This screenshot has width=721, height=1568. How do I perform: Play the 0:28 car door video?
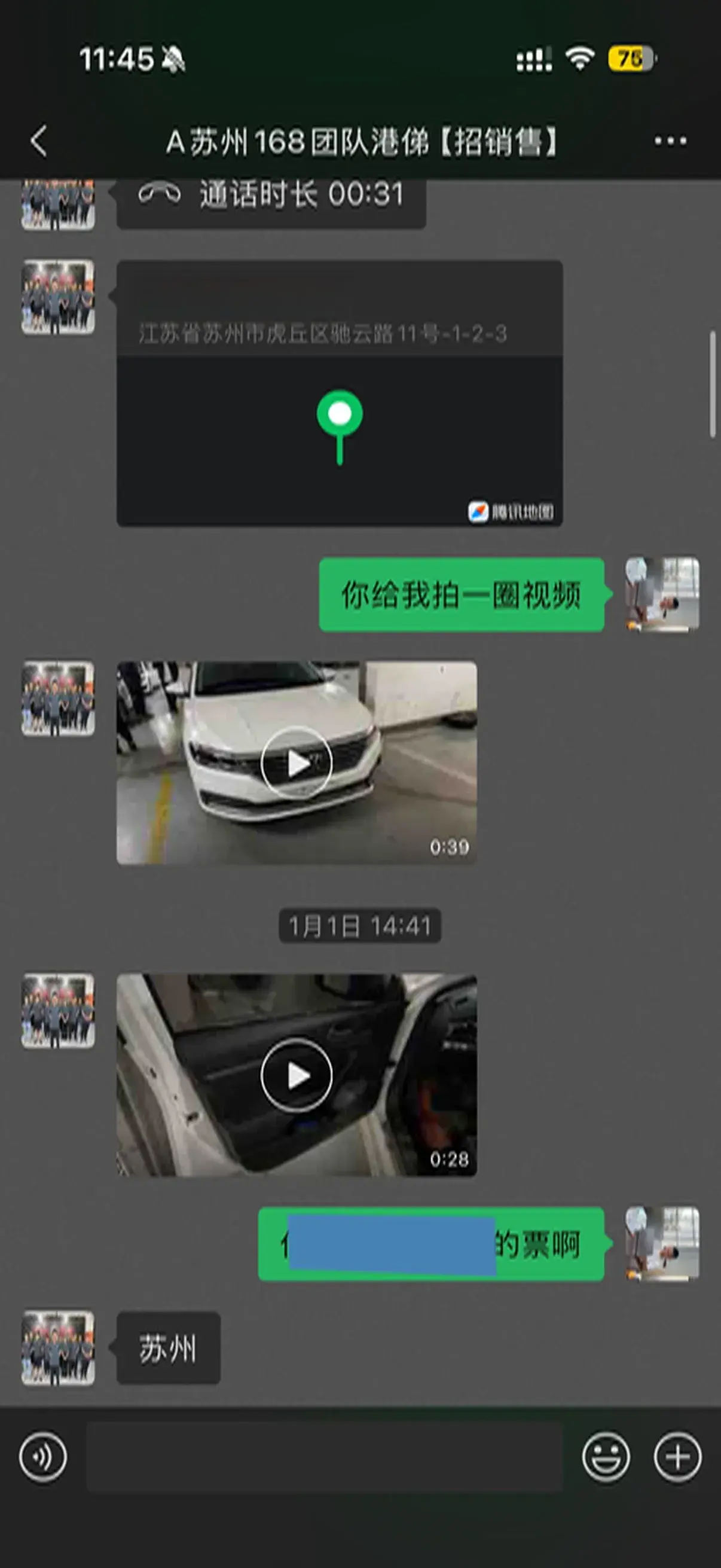[x=297, y=1075]
